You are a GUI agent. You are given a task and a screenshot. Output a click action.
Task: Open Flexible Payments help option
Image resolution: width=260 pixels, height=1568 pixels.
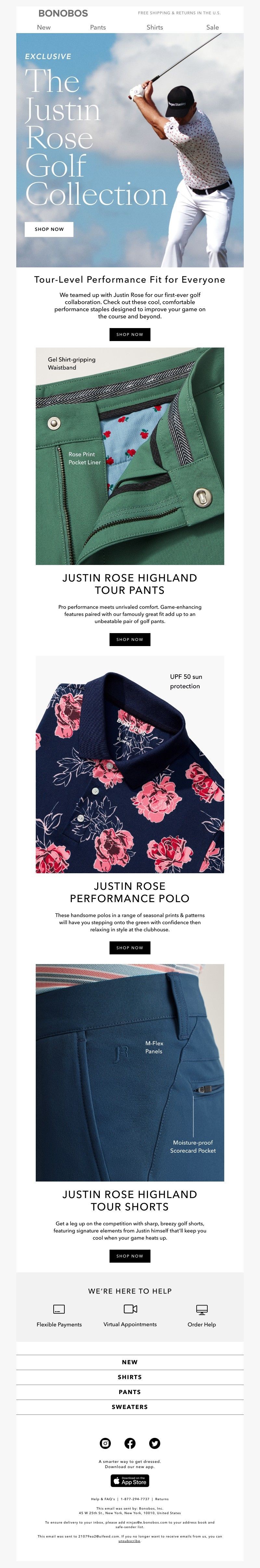(x=59, y=1317)
